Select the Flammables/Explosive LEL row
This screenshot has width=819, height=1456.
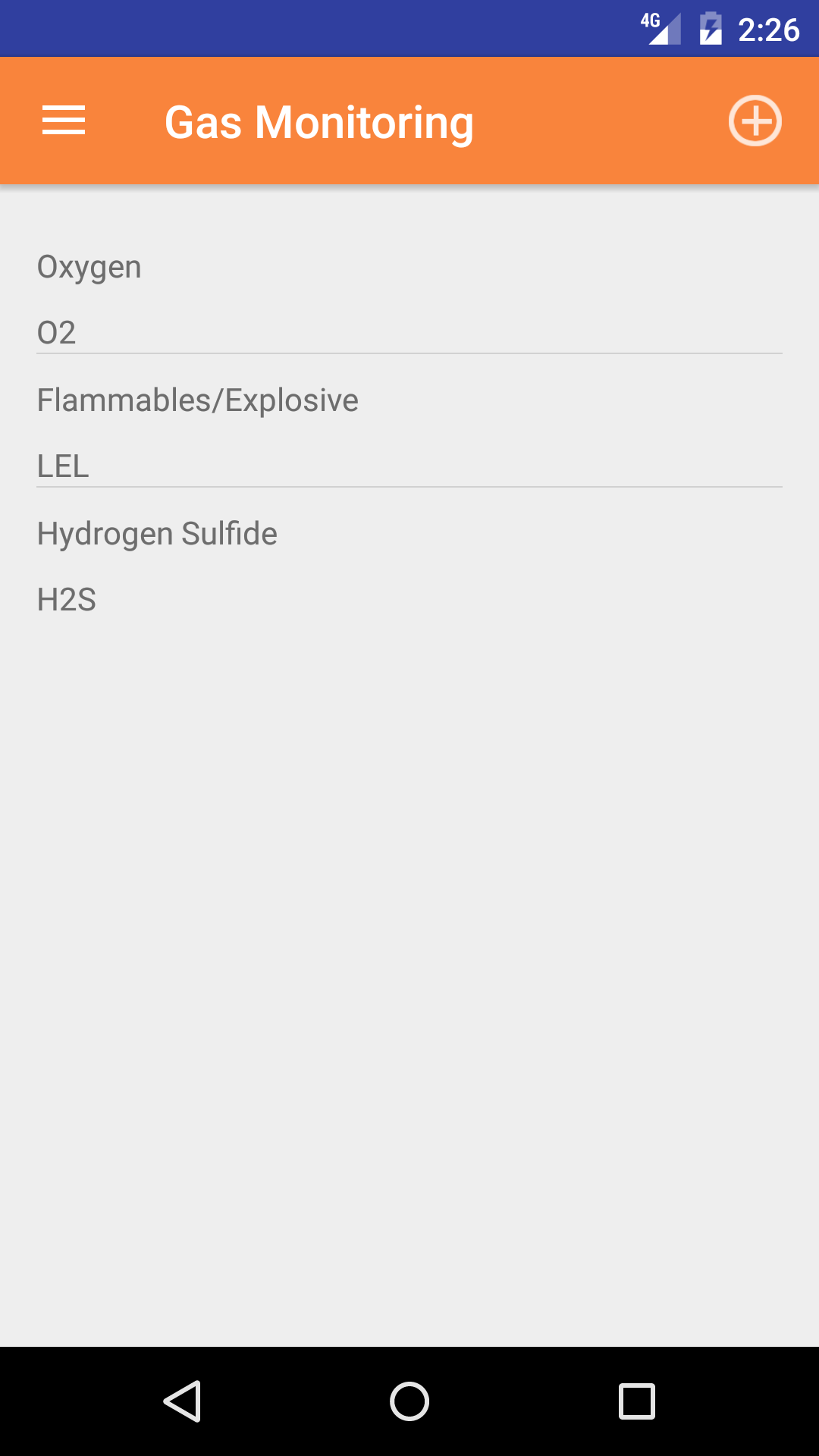409,432
